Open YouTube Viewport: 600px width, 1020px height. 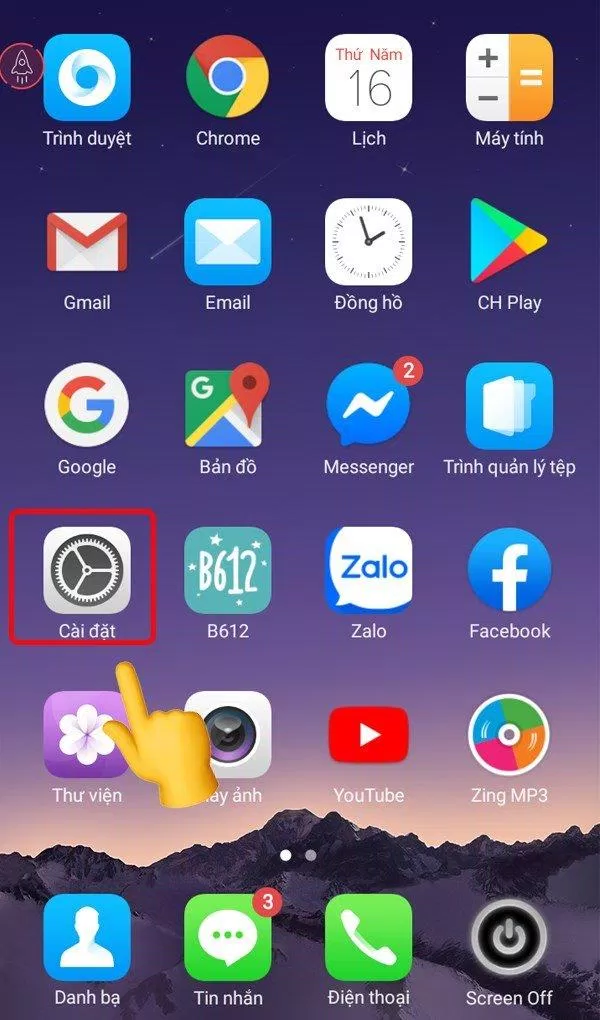point(368,735)
